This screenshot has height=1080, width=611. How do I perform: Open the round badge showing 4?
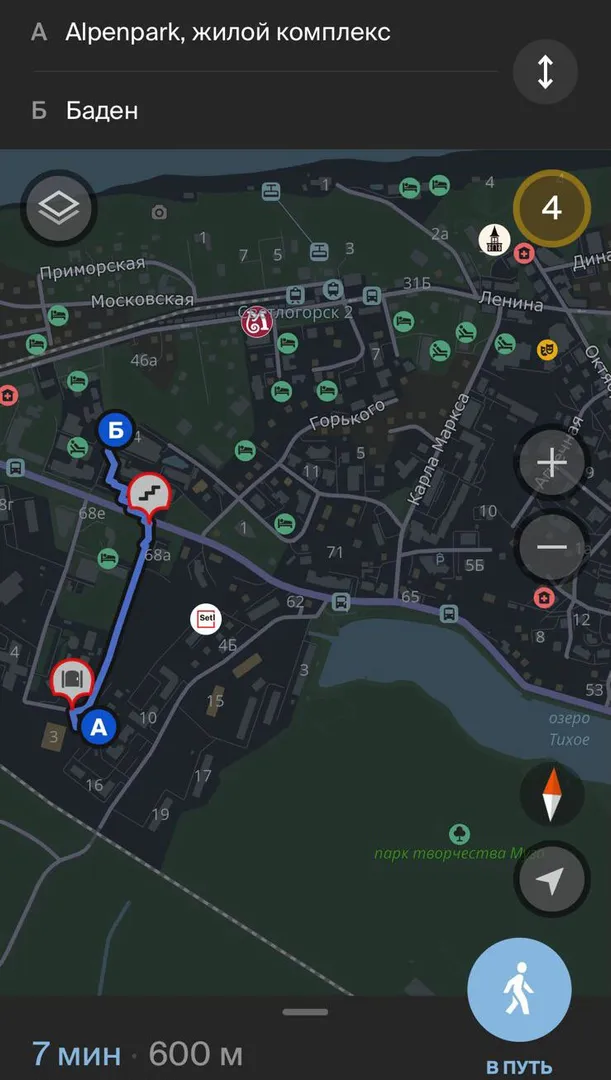[x=551, y=208]
